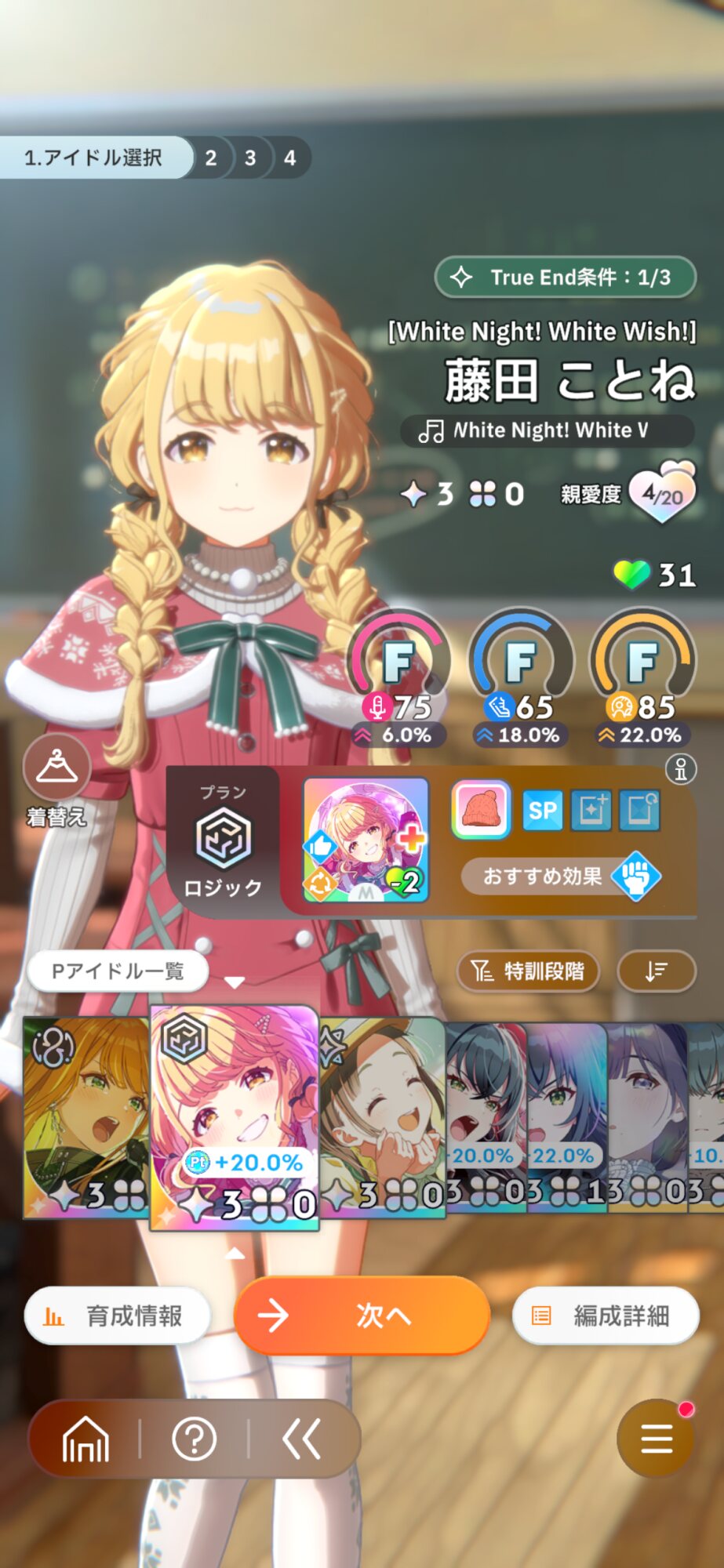Viewport: 724px width, 1568px height.
Task: Open the Pアイドル一覧 list
Action: 118,971
